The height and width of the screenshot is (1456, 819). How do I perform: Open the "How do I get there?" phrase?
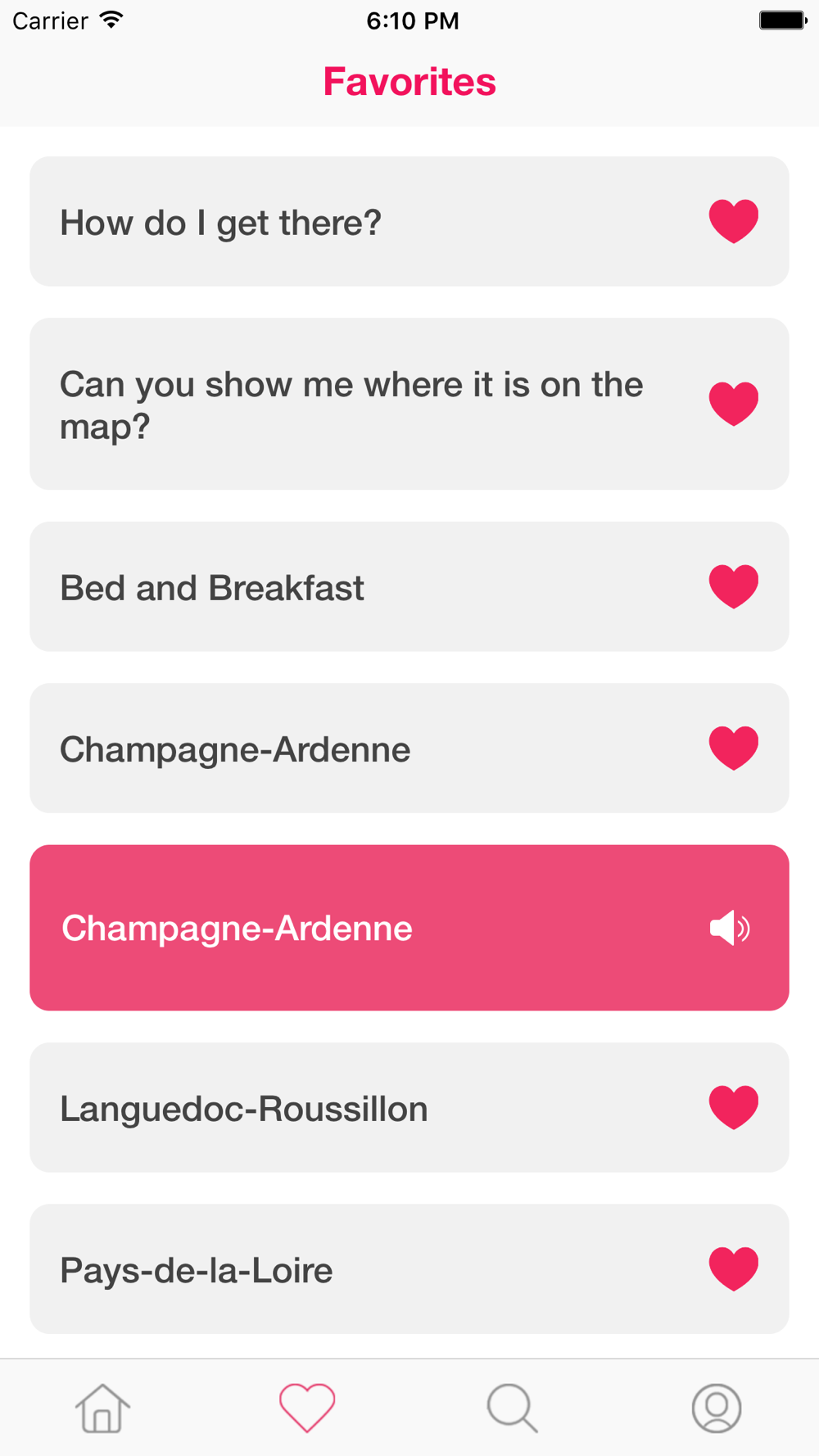pyautogui.click(x=328, y=222)
